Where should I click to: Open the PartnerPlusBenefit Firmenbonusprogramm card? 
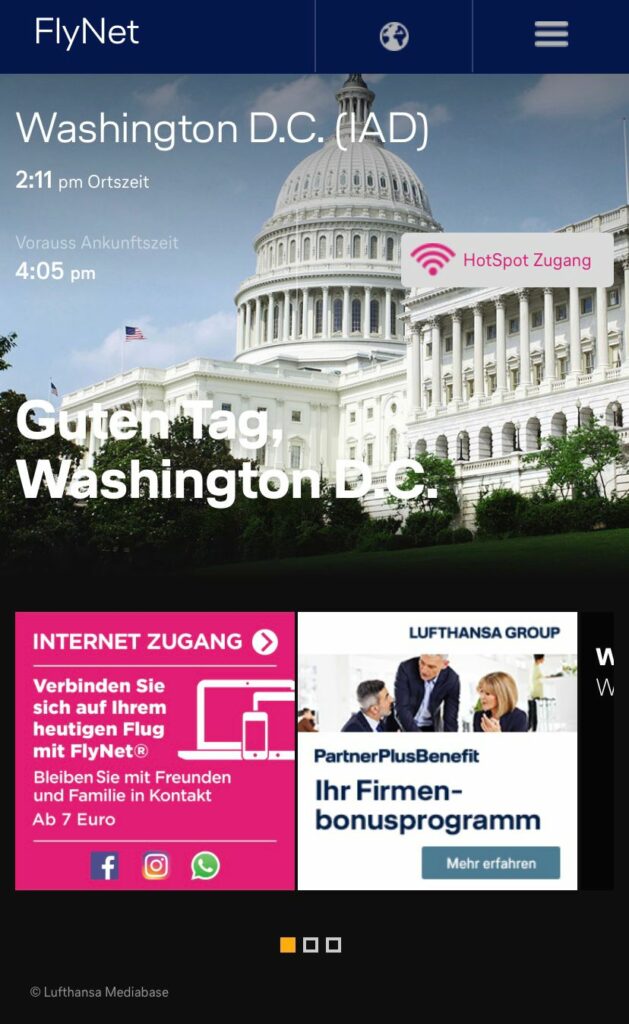[437, 750]
